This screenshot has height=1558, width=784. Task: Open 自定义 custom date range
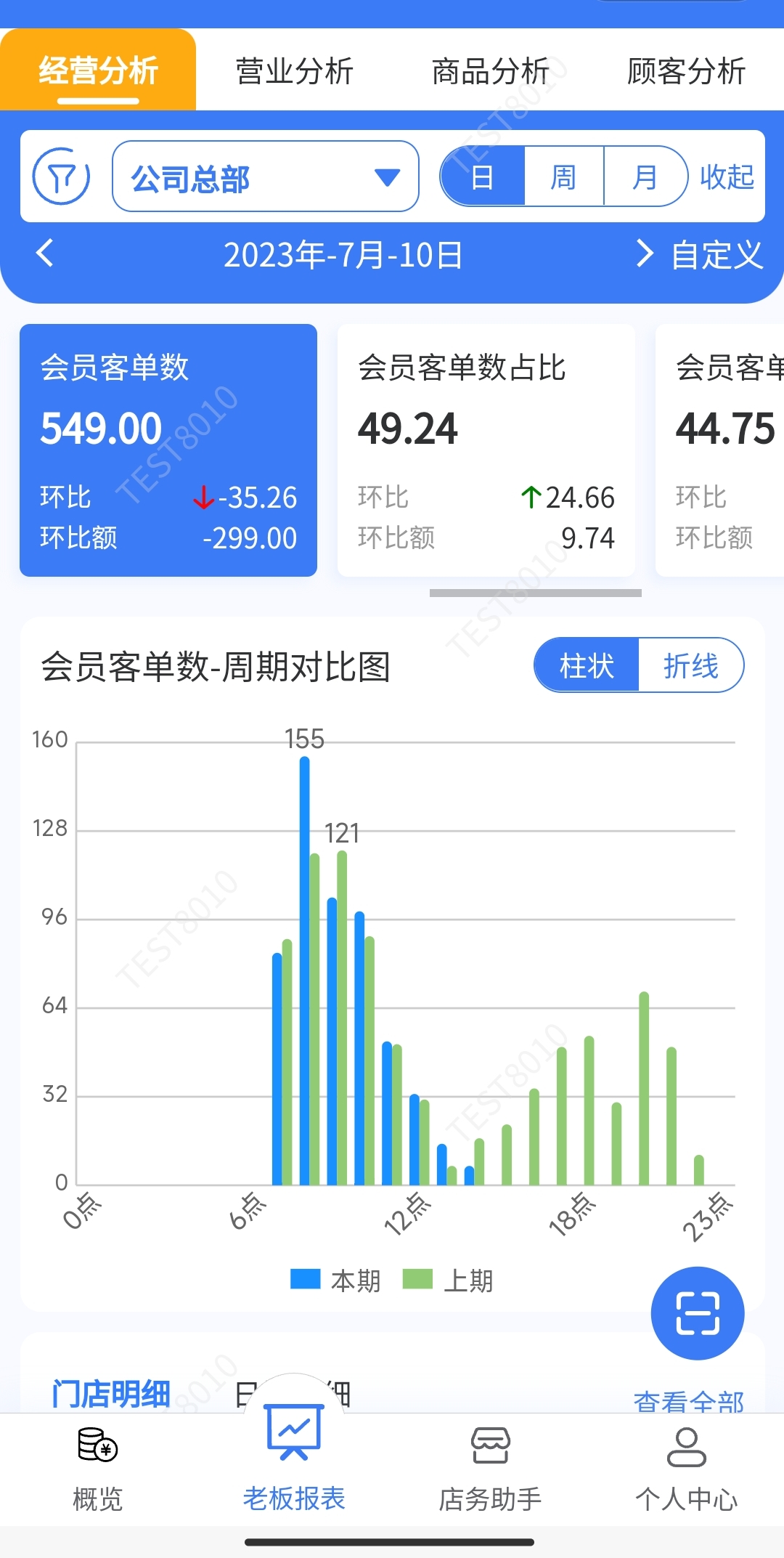717,255
